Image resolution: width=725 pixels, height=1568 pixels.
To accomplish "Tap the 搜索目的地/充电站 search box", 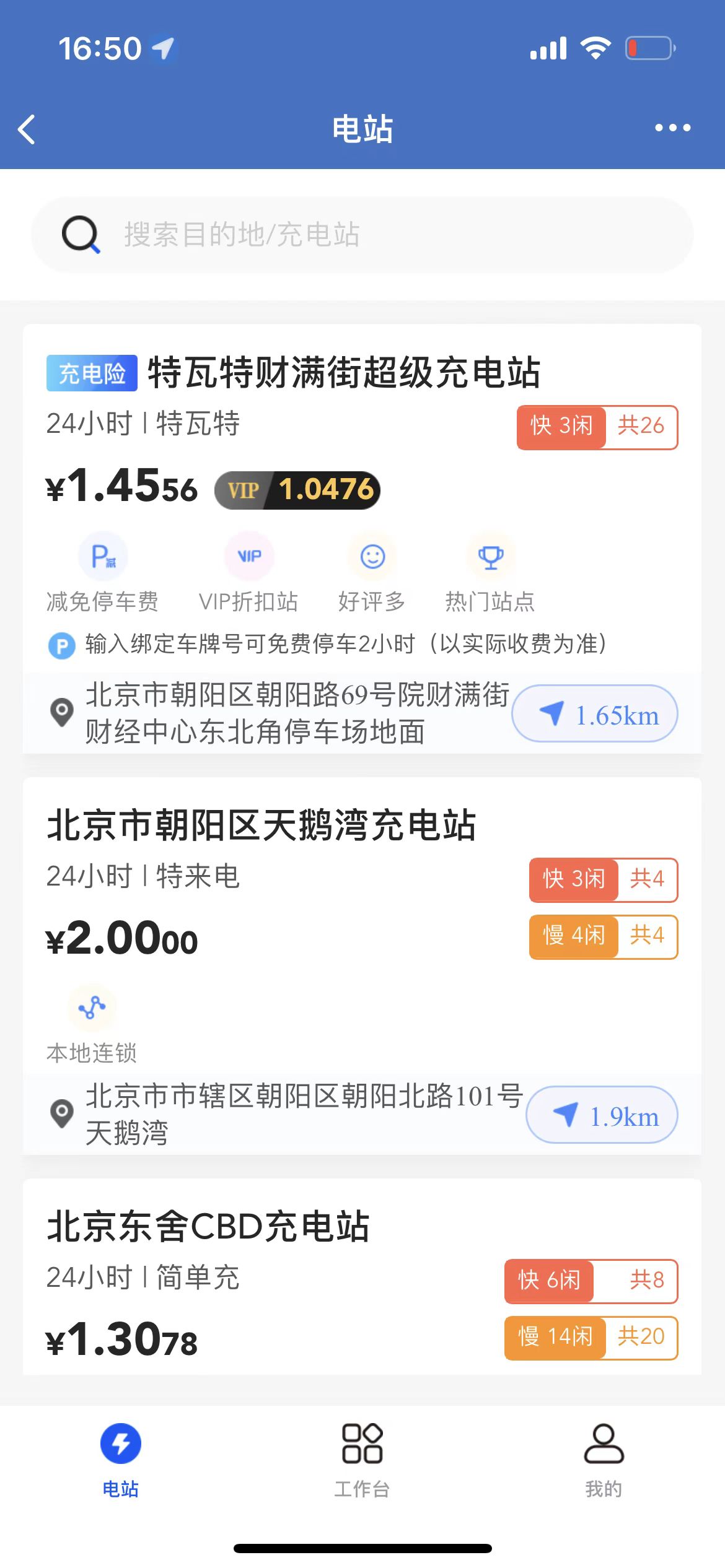I will [x=362, y=235].
